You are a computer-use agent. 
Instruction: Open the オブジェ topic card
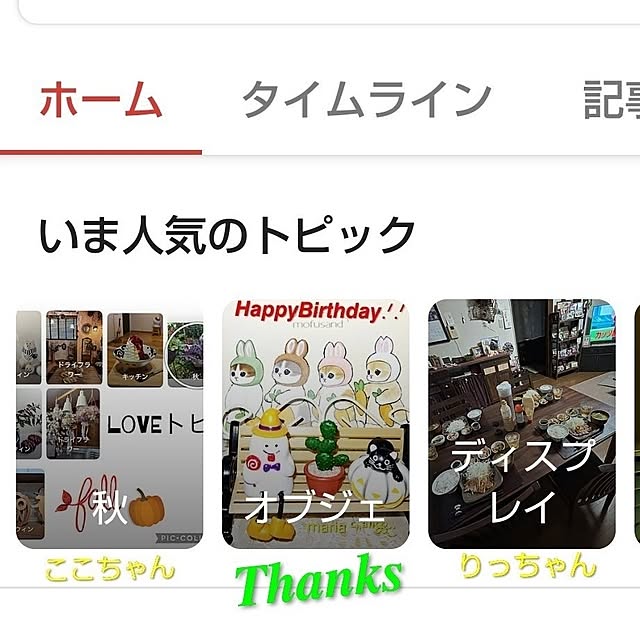(316, 424)
